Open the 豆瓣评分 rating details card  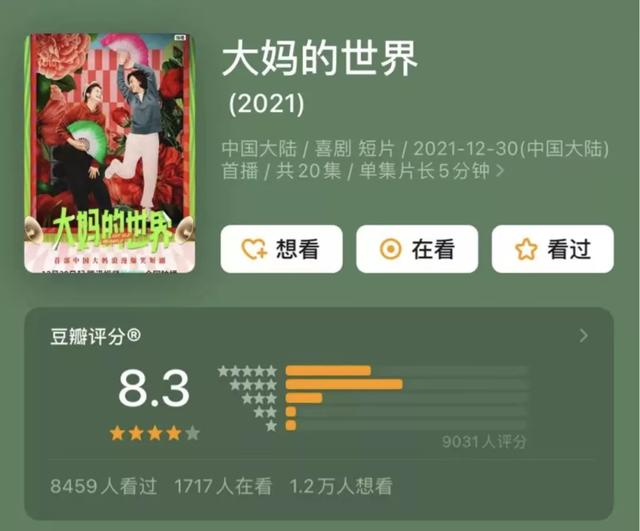coord(584,336)
